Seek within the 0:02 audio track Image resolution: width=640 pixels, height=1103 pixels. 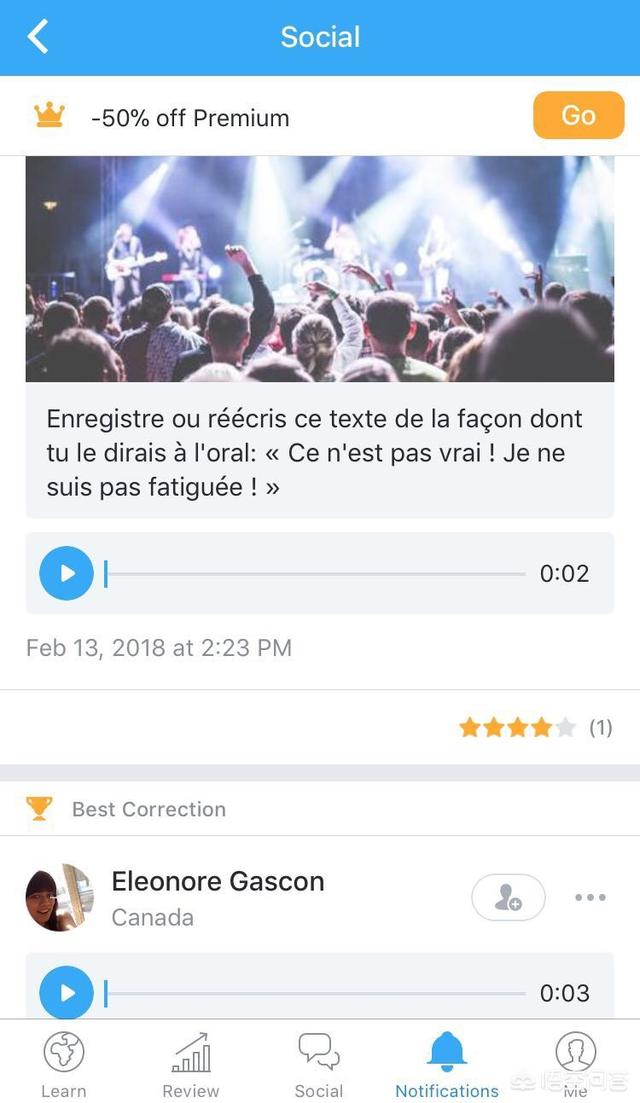click(x=315, y=574)
